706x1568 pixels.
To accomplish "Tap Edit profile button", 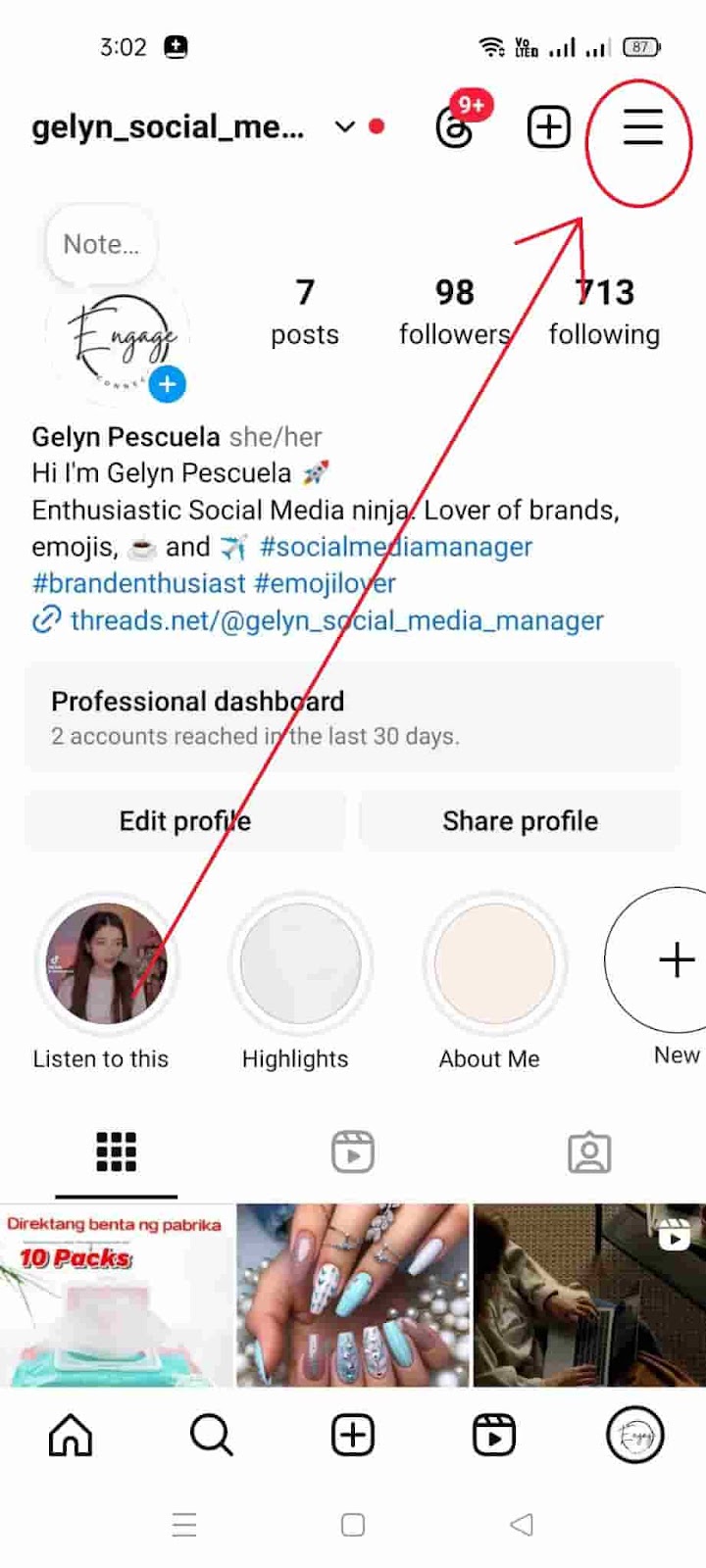I will pyautogui.click(x=184, y=821).
